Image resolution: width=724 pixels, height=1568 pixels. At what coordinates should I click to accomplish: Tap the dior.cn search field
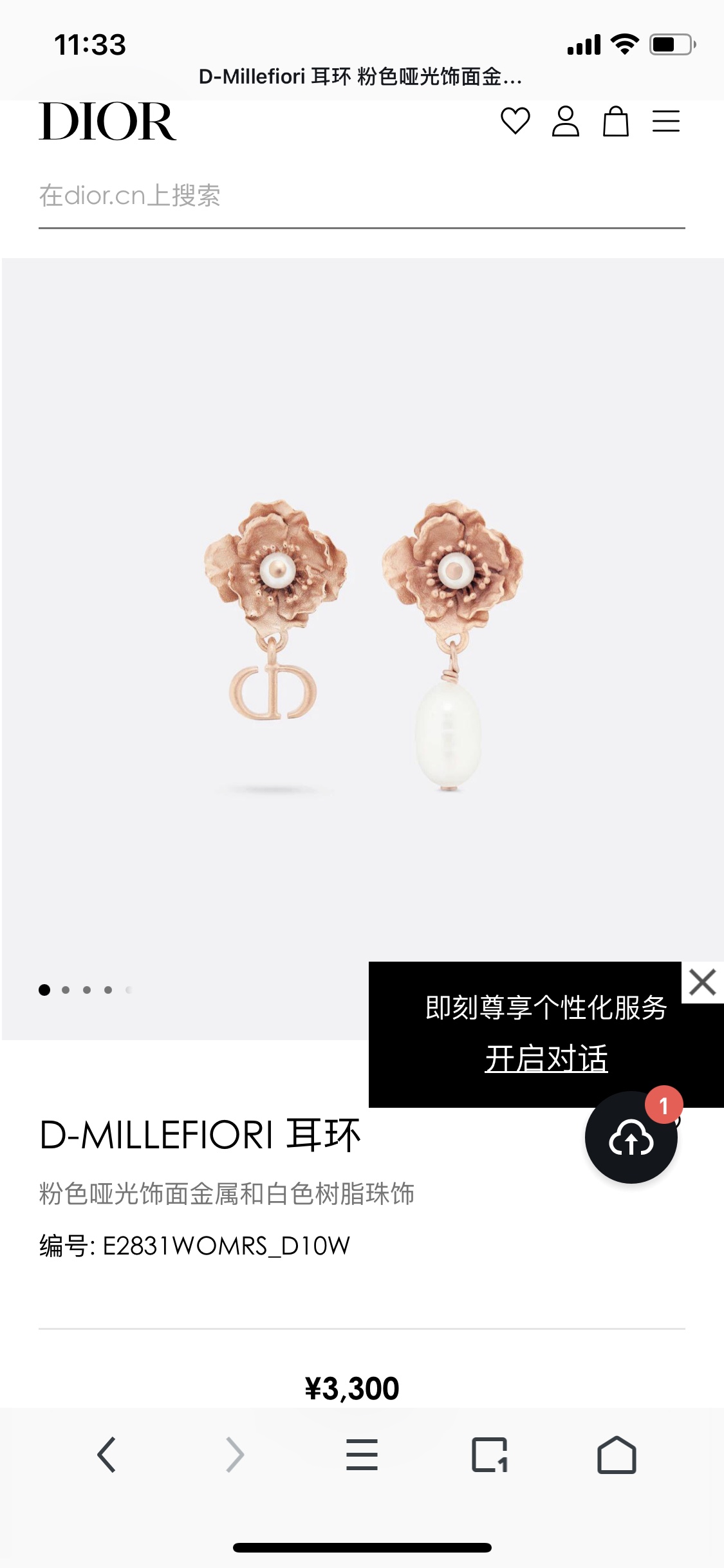tap(360, 196)
